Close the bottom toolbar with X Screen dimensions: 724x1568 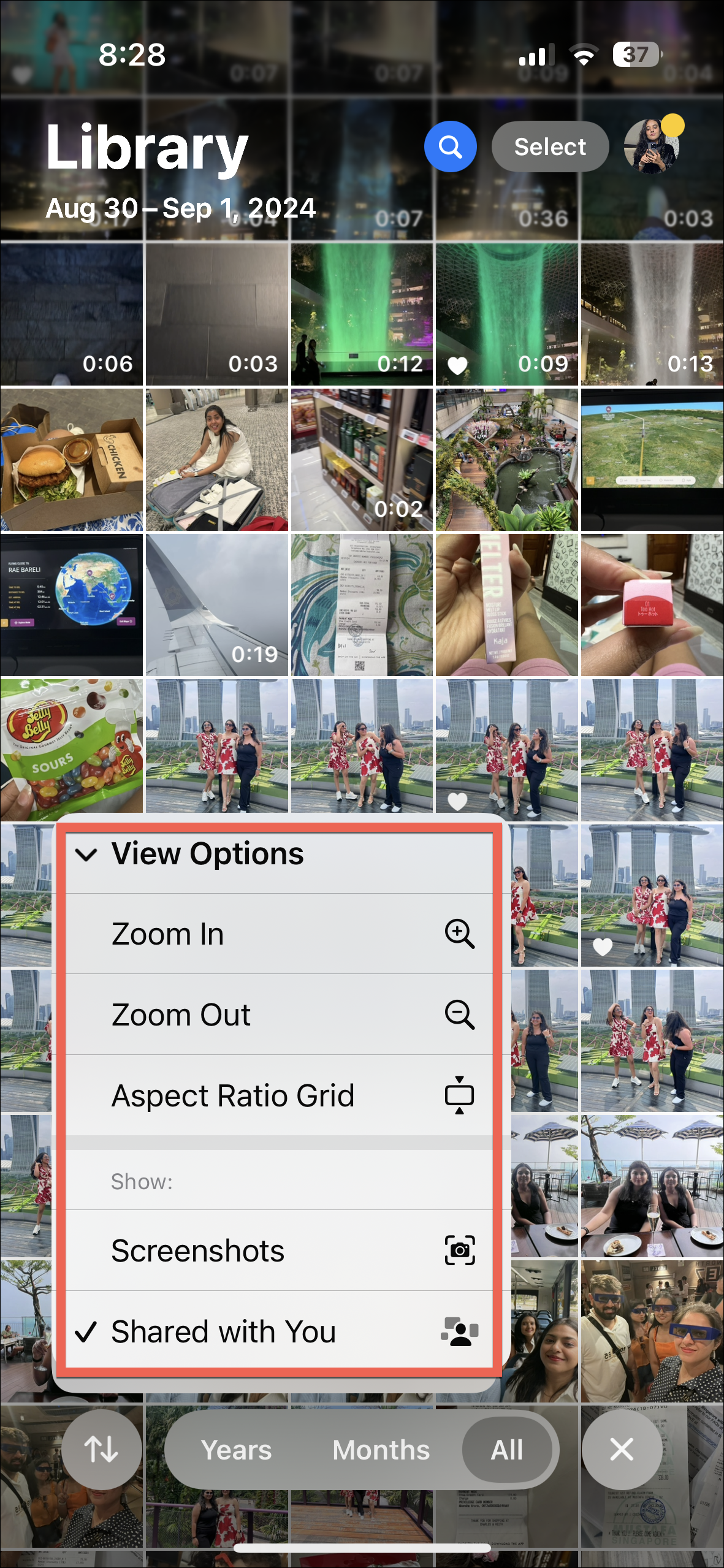622,1450
